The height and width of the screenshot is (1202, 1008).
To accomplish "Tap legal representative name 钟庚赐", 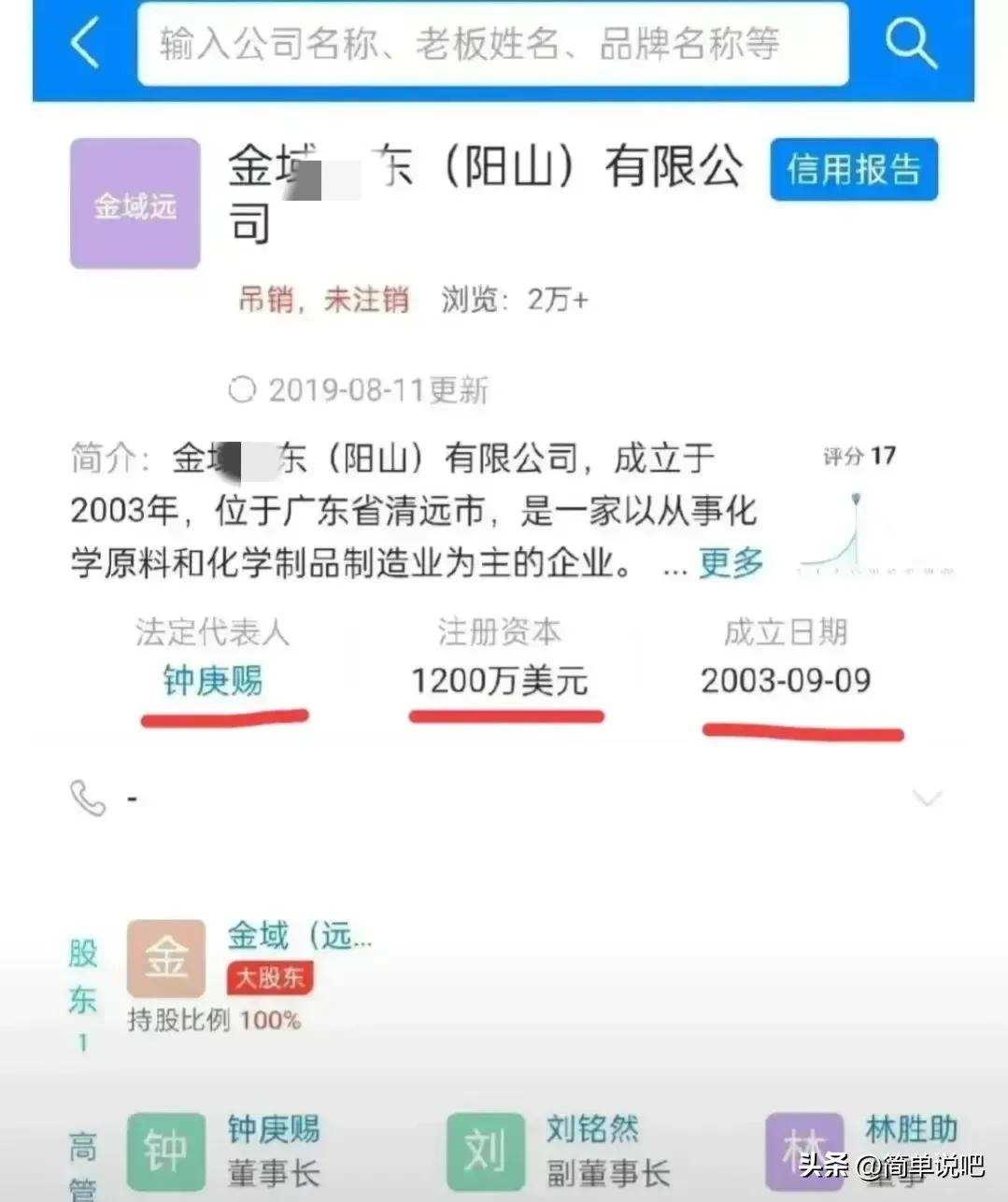I will [x=213, y=682].
